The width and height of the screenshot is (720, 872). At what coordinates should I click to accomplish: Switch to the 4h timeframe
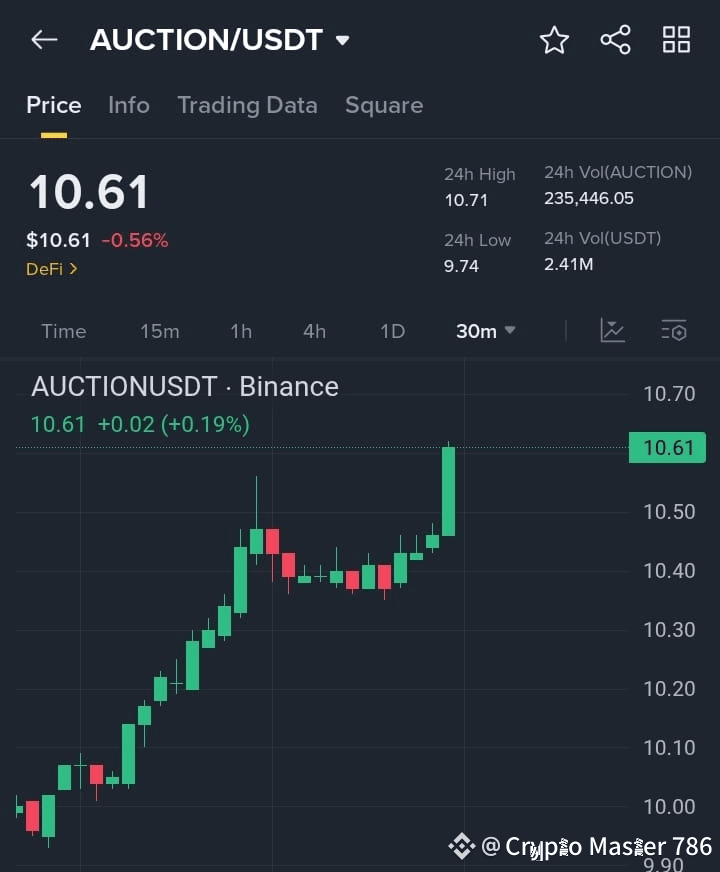pyautogui.click(x=314, y=330)
